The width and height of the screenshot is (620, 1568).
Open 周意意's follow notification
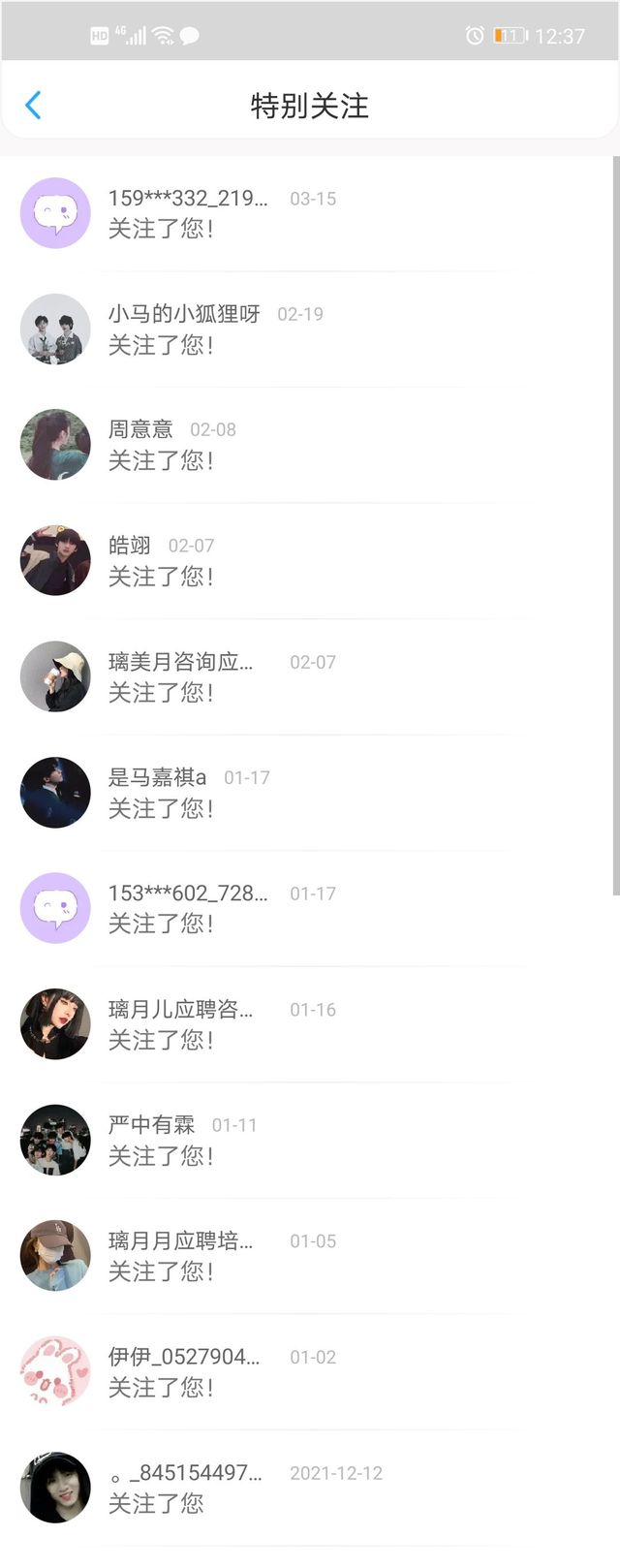(291, 445)
